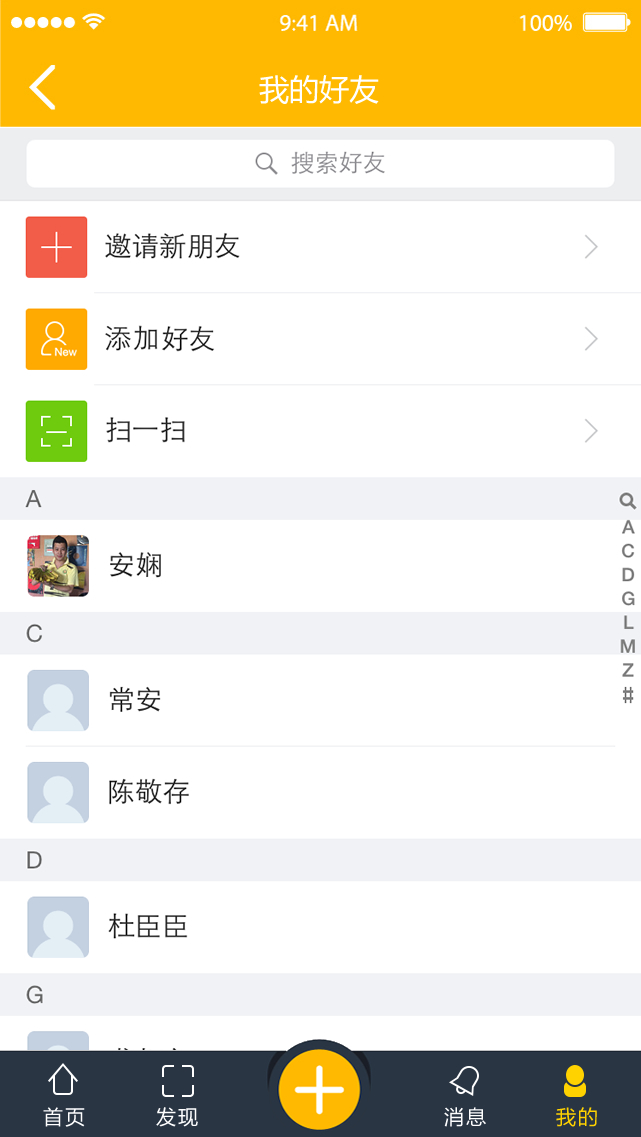Image resolution: width=641 pixels, height=1137 pixels.
Task: Open 扫一扫 scanner row
Action: [320, 431]
